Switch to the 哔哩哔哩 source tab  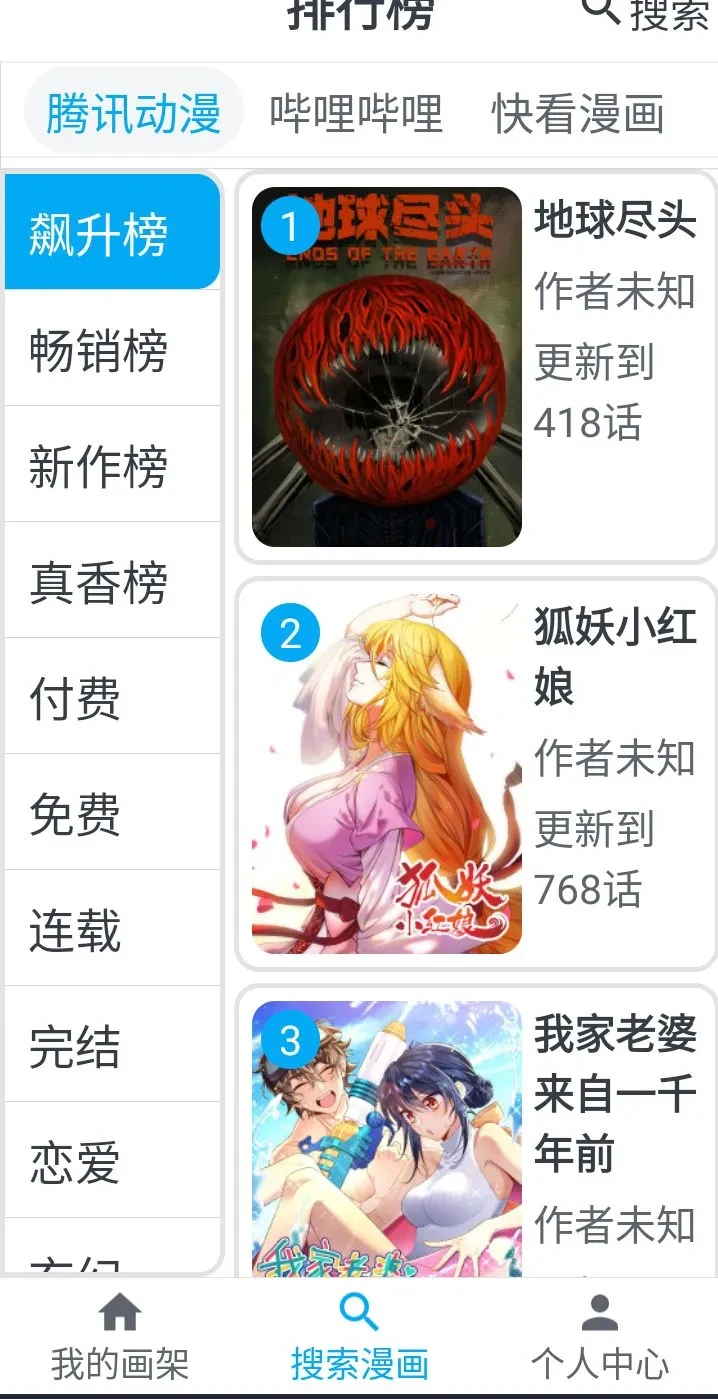[355, 112]
